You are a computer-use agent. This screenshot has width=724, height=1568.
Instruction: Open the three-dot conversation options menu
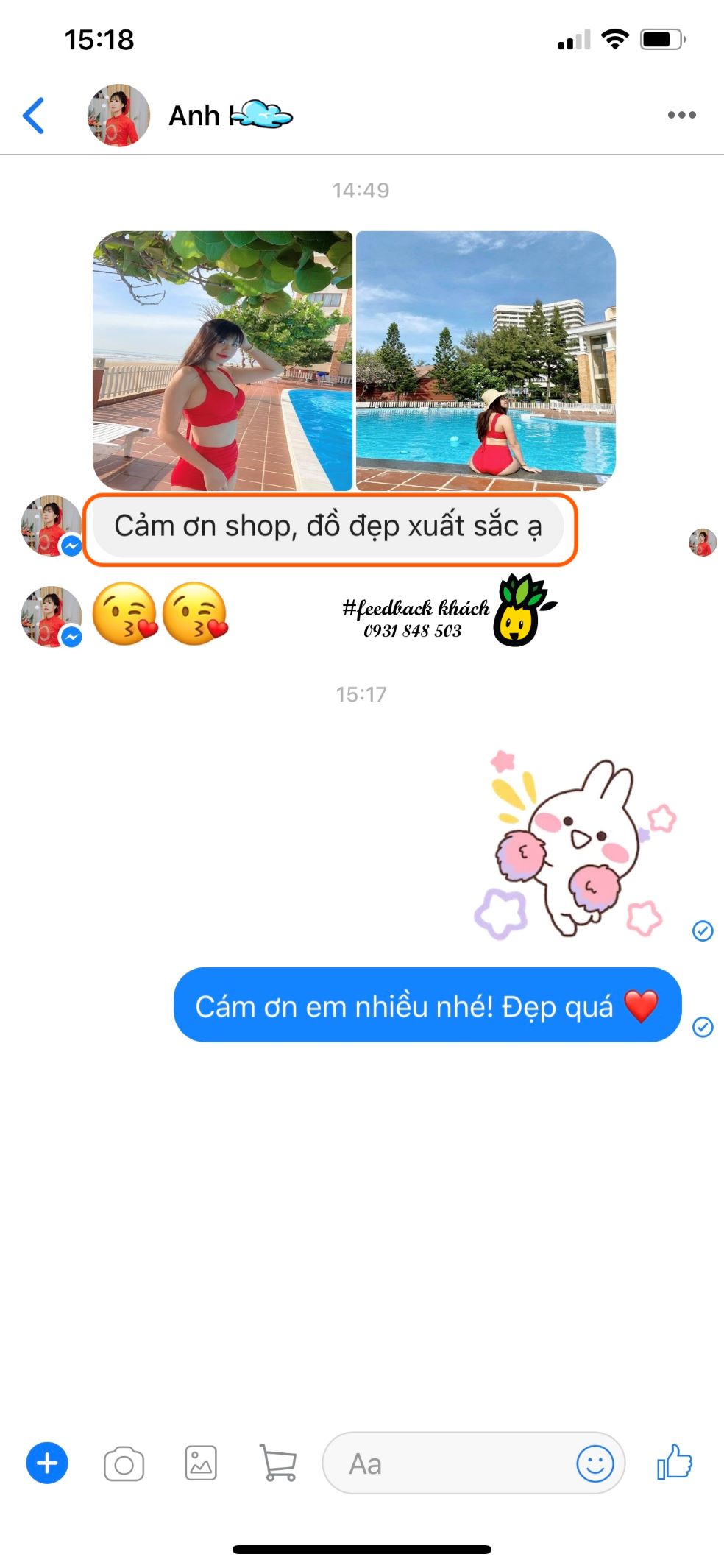click(x=681, y=115)
